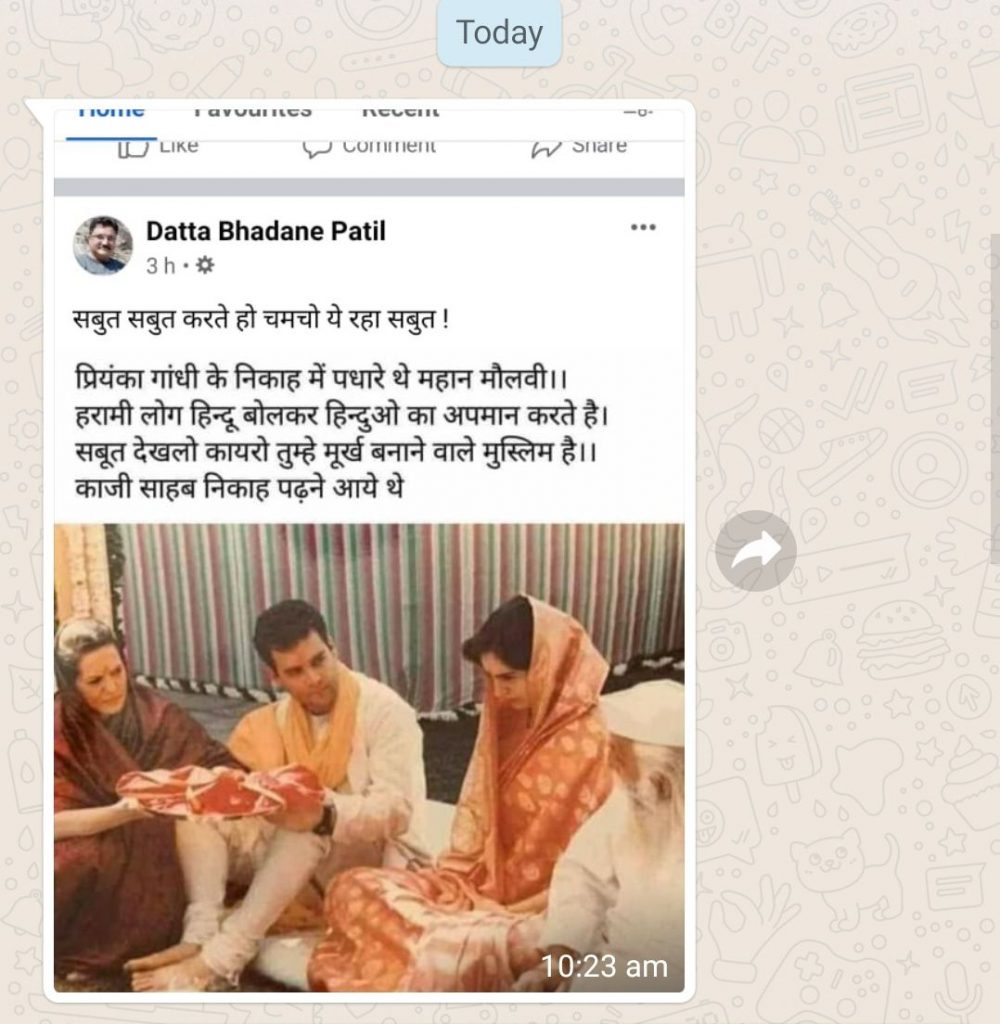Open the shared screenshot image in the chat
This screenshot has height=1024, width=1000.
[x=368, y=550]
